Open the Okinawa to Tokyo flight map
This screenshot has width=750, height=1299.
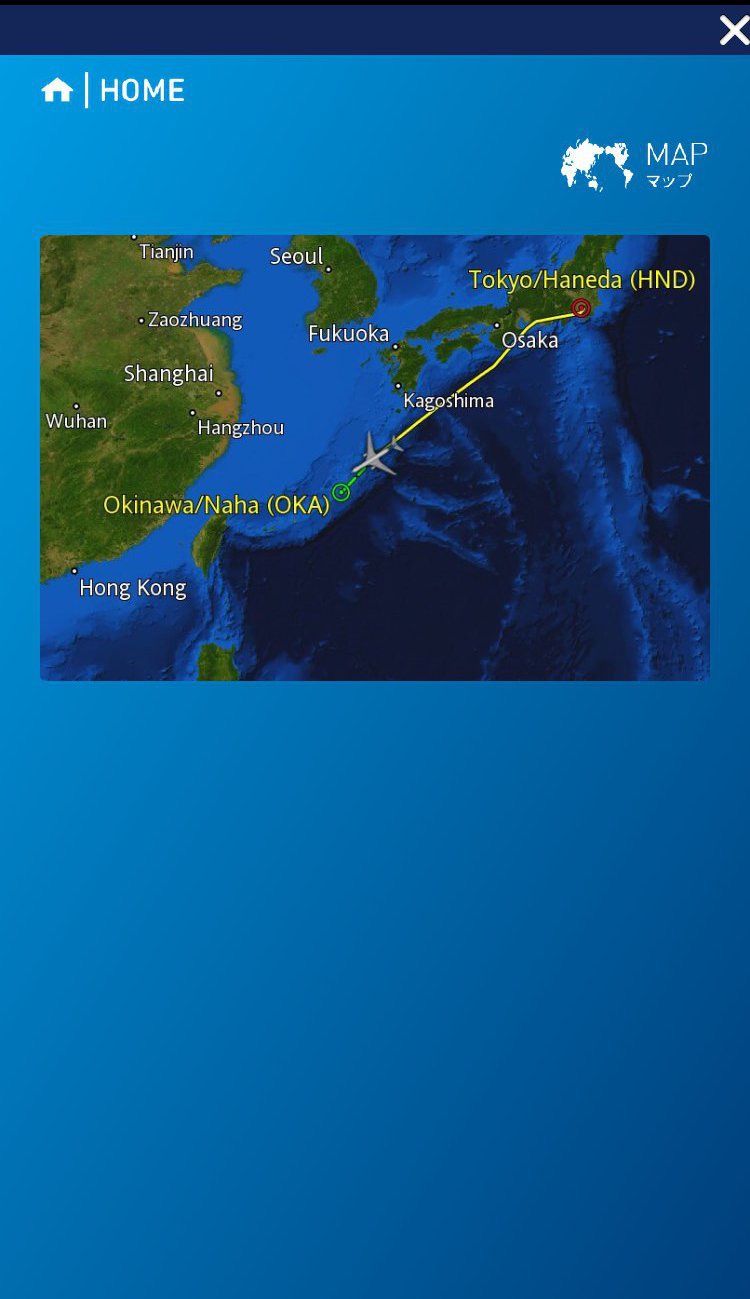tap(374, 458)
